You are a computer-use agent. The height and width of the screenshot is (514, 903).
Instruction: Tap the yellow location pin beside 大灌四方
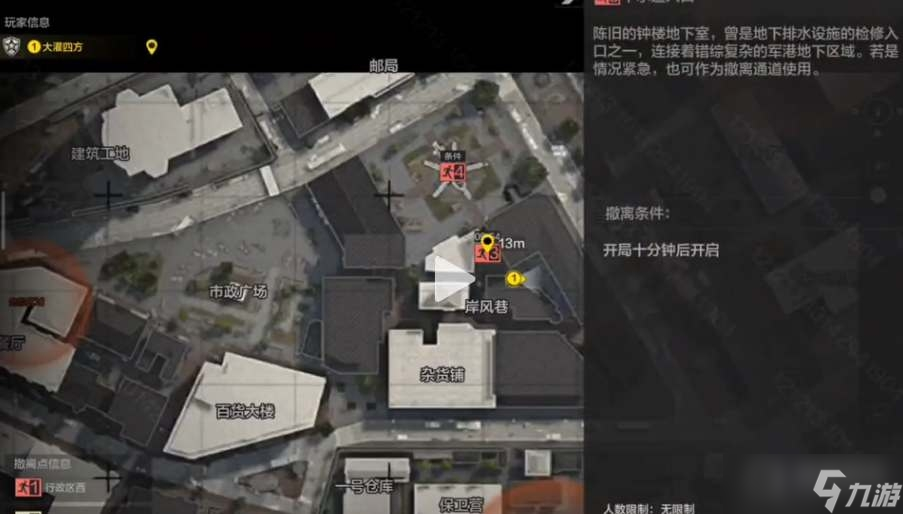click(152, 46)
